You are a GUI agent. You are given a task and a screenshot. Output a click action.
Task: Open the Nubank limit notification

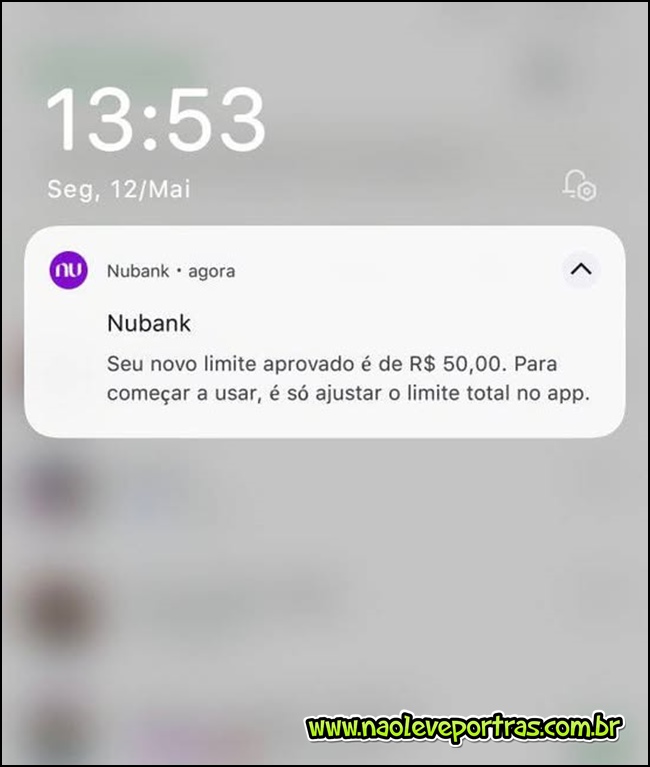325,332
